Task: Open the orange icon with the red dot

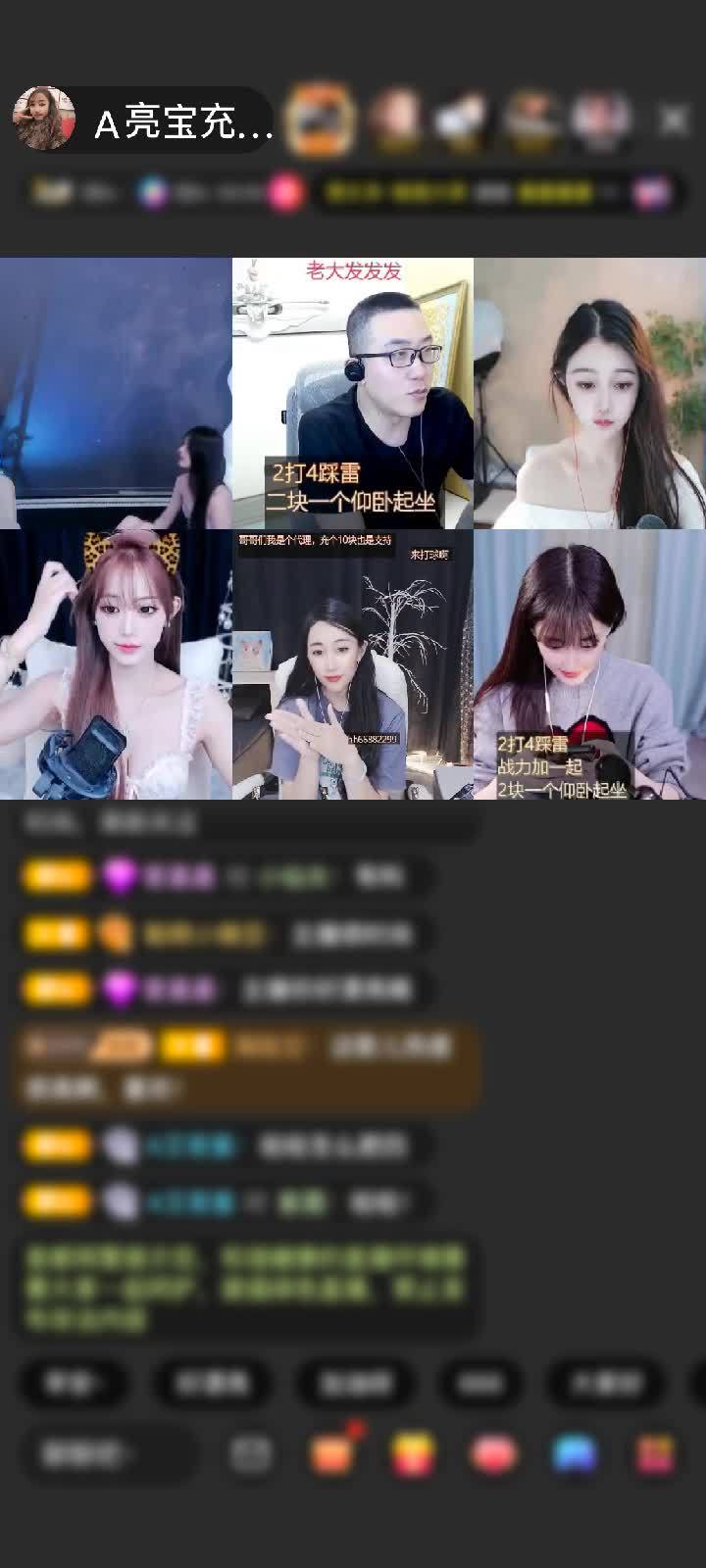Action: 331,1452
